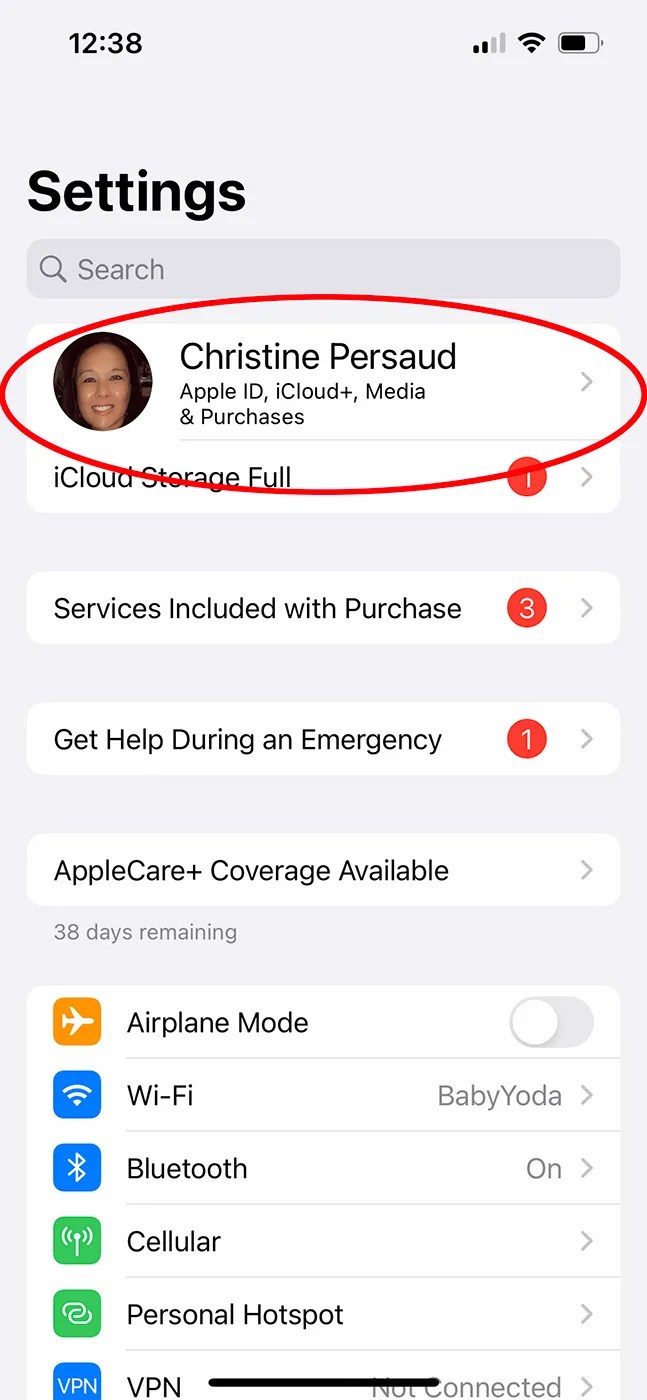Tap the Settings search field
The height and width of the screenshot is (1400, 647).
coord(322,269)
